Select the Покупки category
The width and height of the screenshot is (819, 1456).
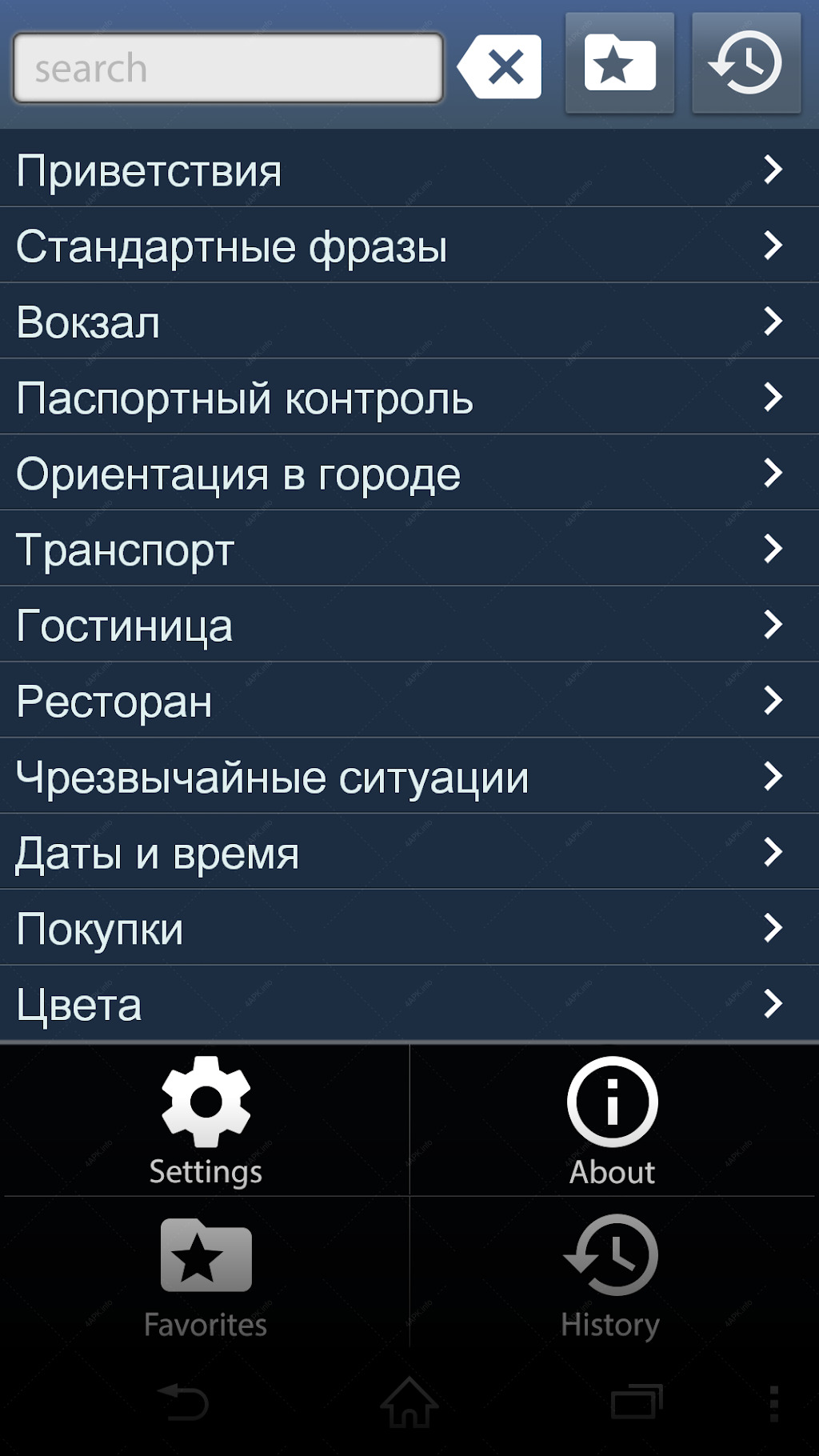pyautogui.click(x=409, y=927)
